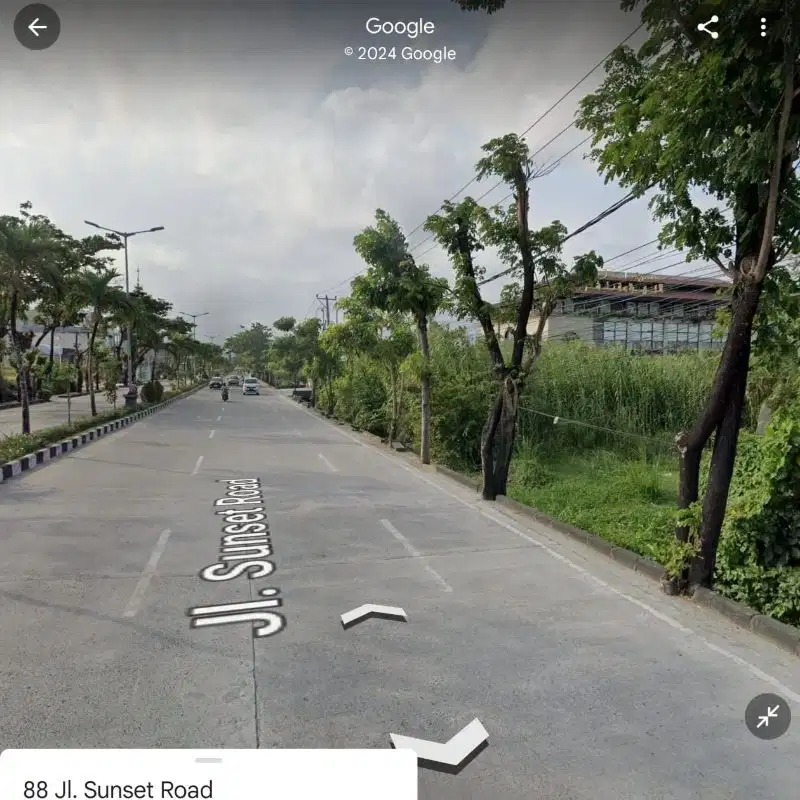Viewport: 800px width, 800px height.
Task: Move backward with the down arrow
Action: click(441, 745)
